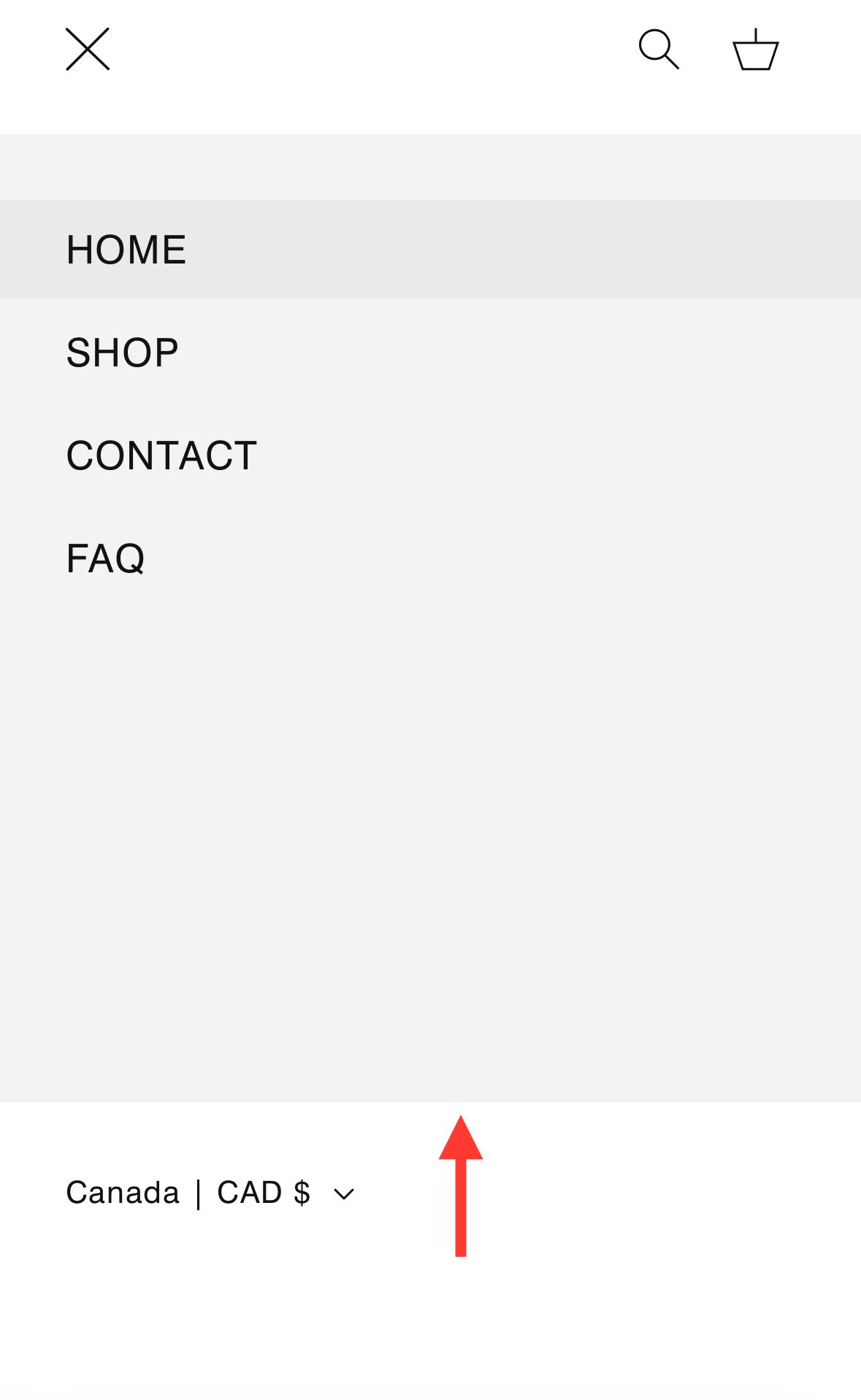Screen dimensions: 861x1400
Task: Expand the Canada CAD $ currency selector
Action: click(210, 1193)
